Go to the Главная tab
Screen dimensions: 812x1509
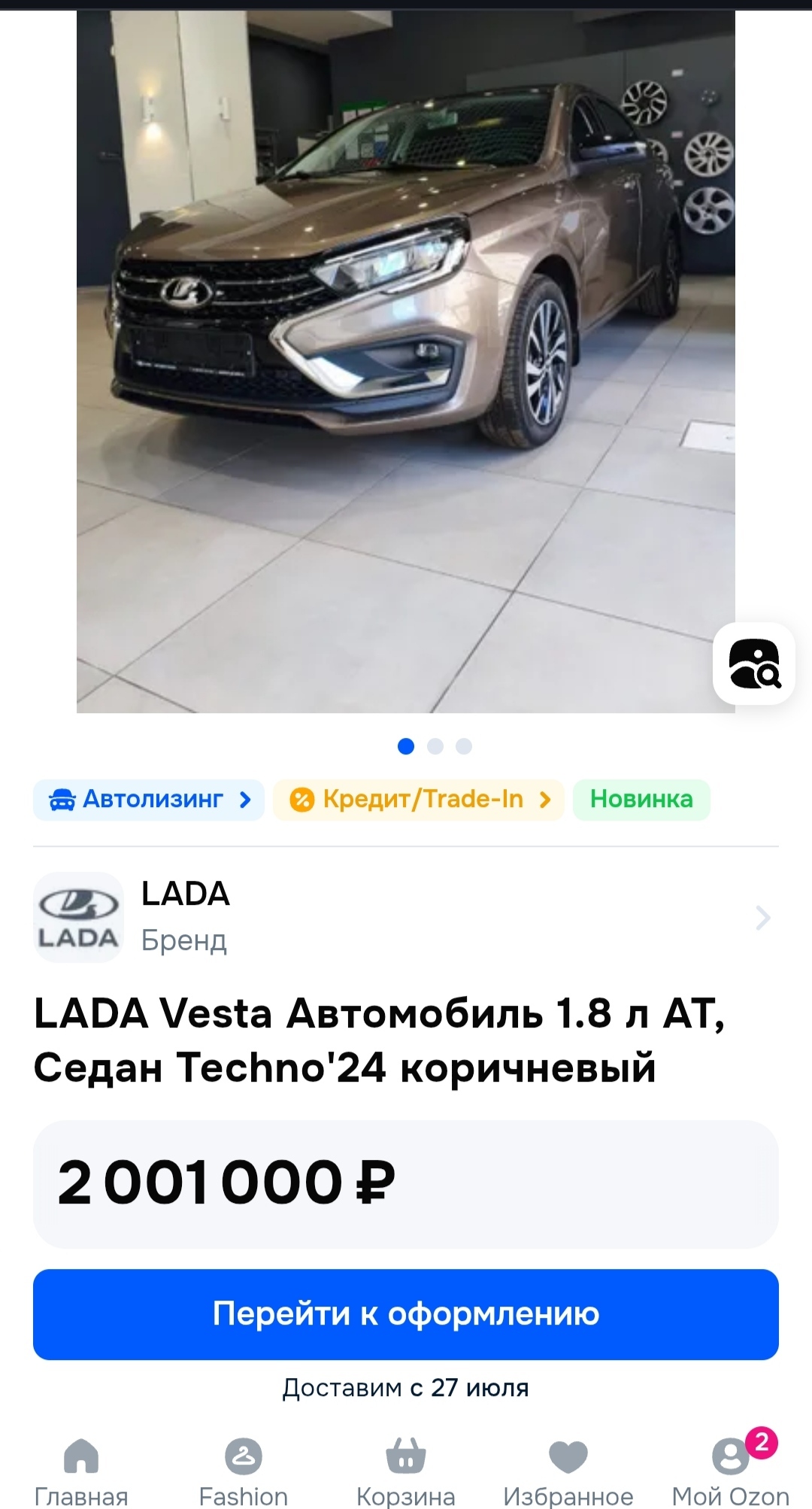pyautogui.click(x=81, y=1471)
